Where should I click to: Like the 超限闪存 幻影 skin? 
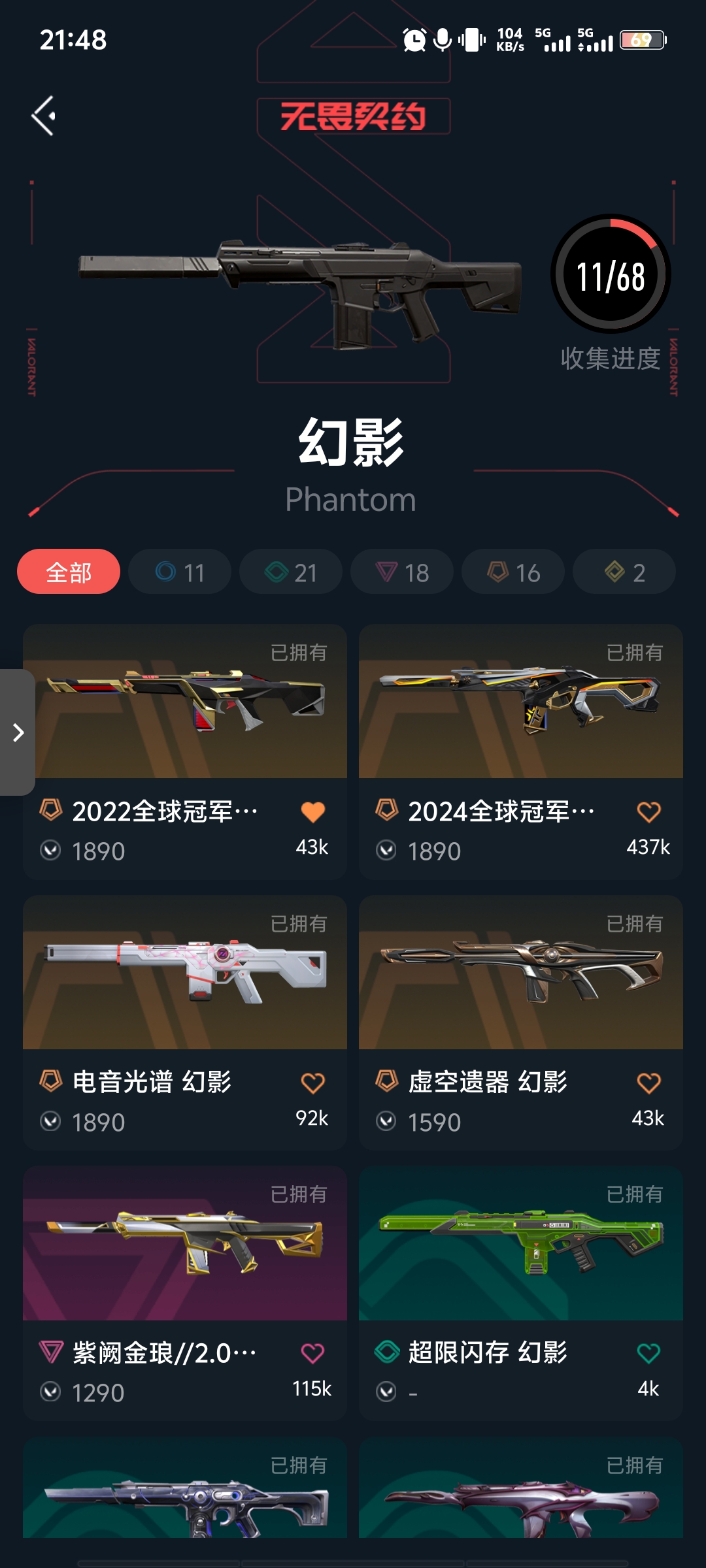coord(648,1353)
